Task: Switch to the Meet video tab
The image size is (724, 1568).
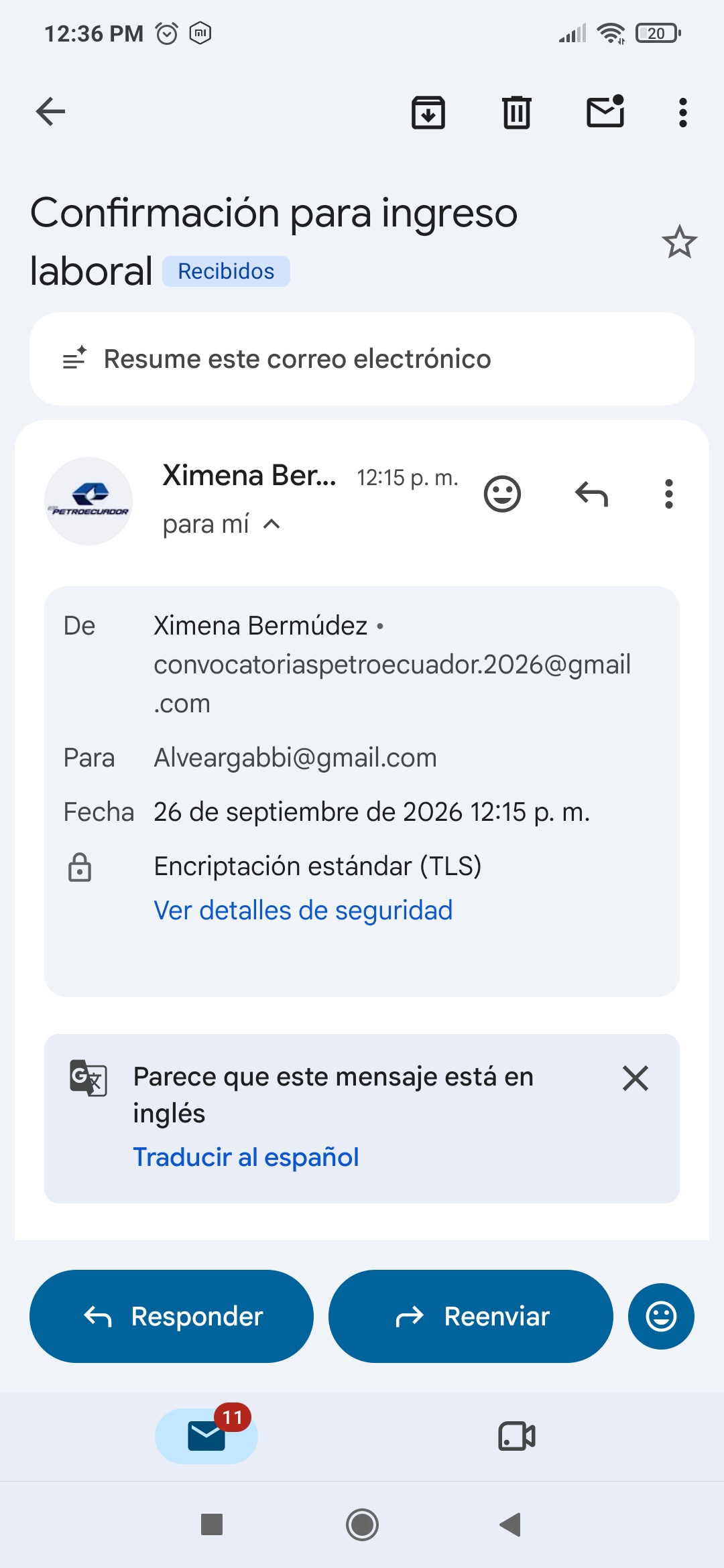Action: 517,1436
